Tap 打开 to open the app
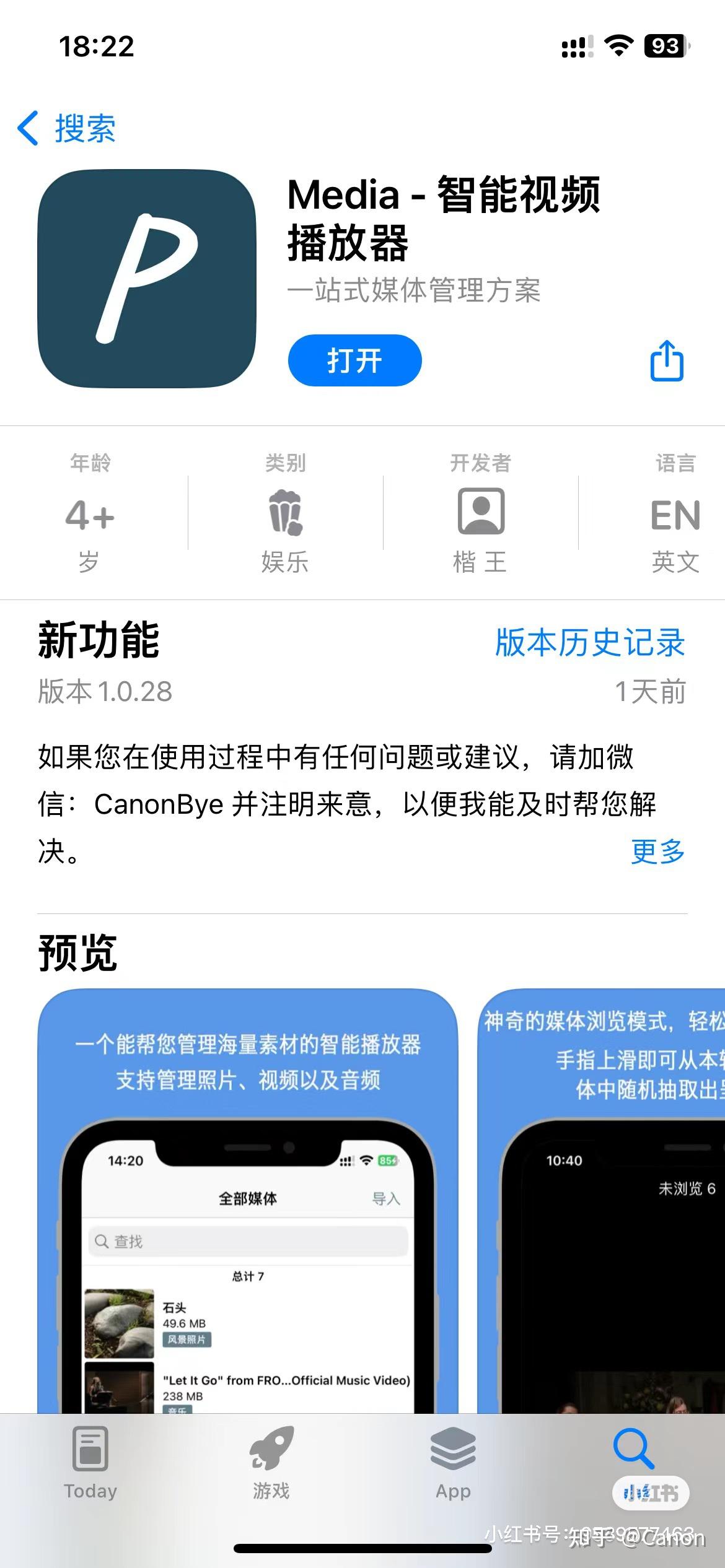Viewport: 725px width, 1568px height. click(x=354, y=360)
